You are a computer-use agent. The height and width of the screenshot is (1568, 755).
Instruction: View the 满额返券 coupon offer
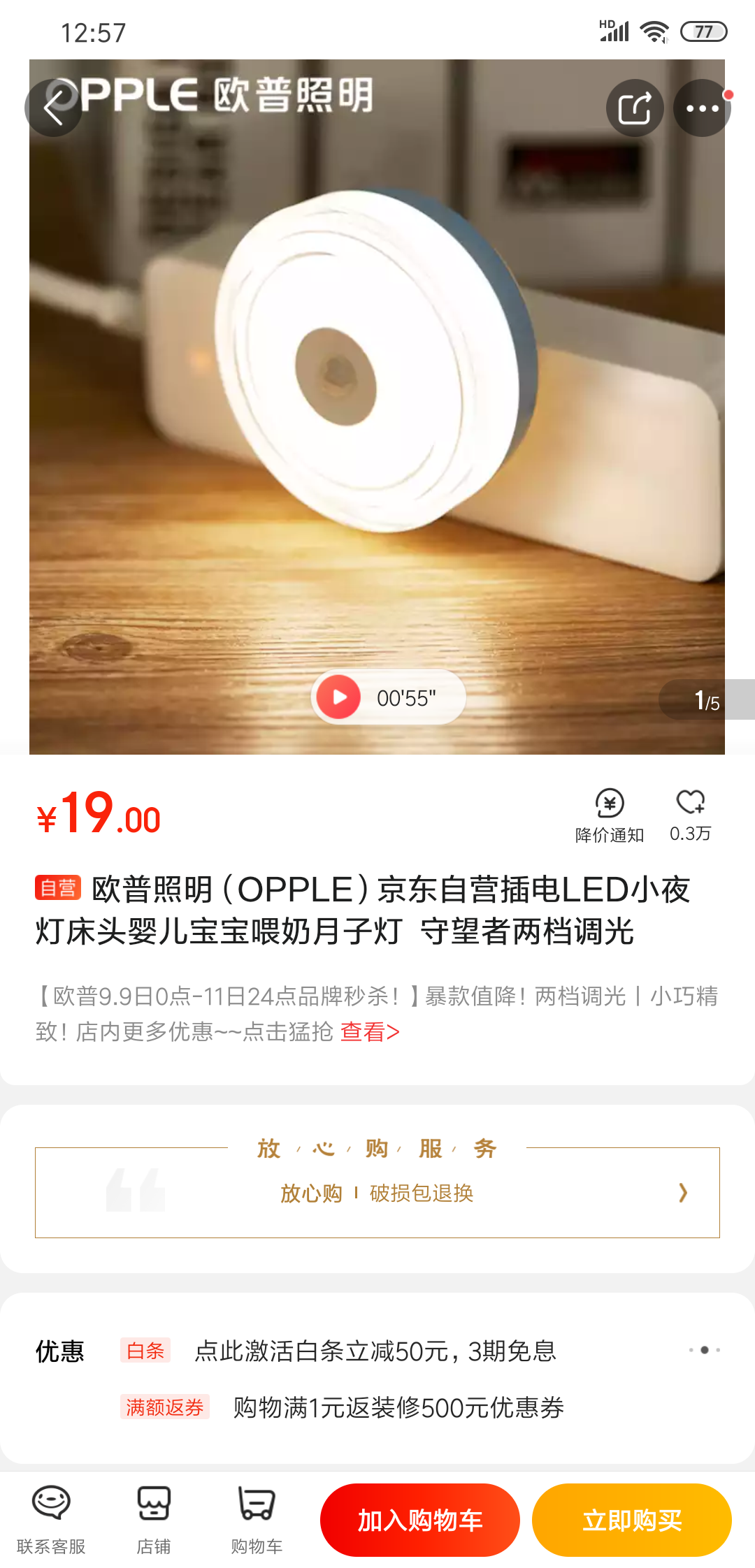point(398,1407)
